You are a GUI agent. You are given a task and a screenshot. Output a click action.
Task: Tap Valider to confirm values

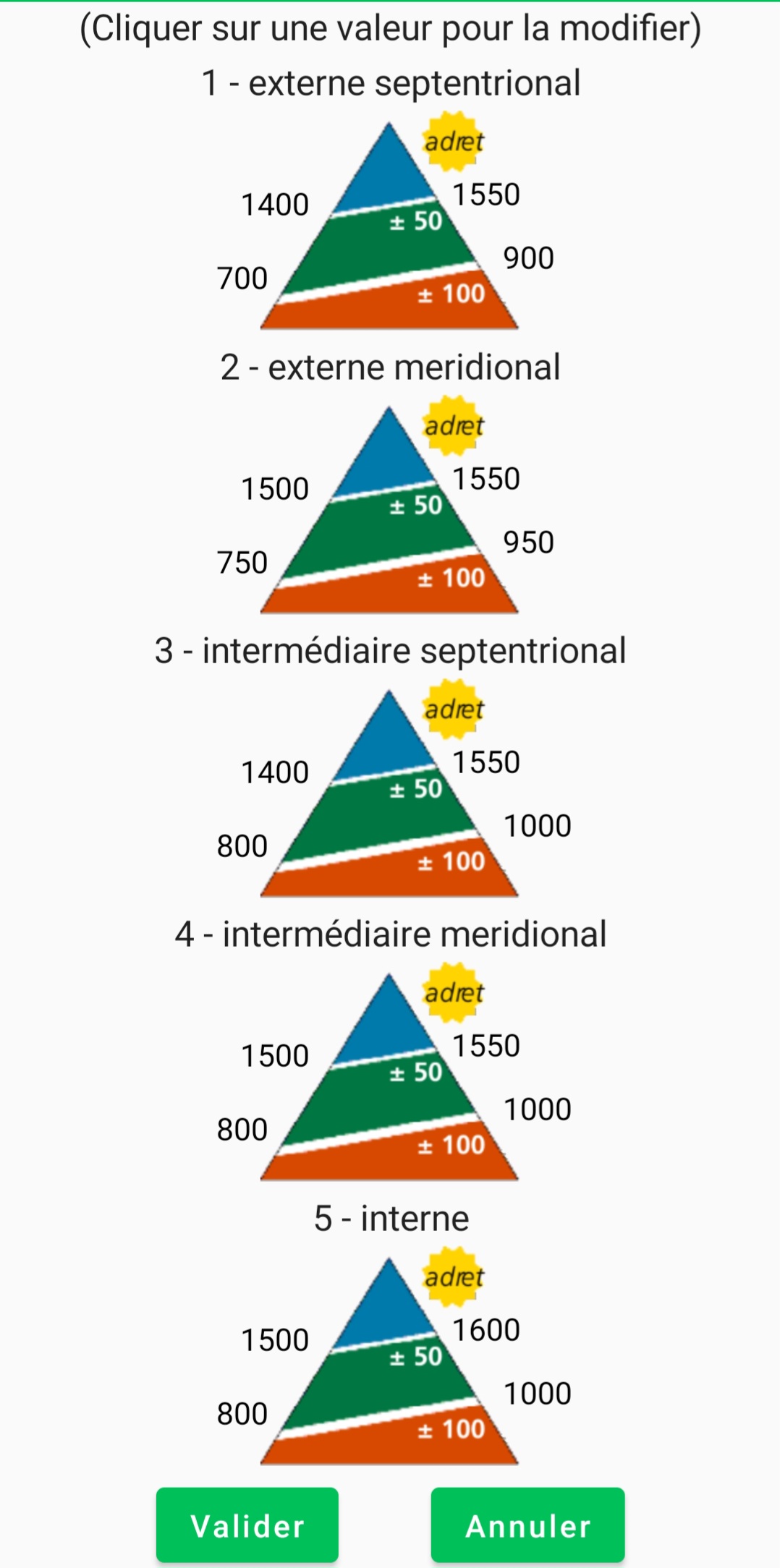247,1525
